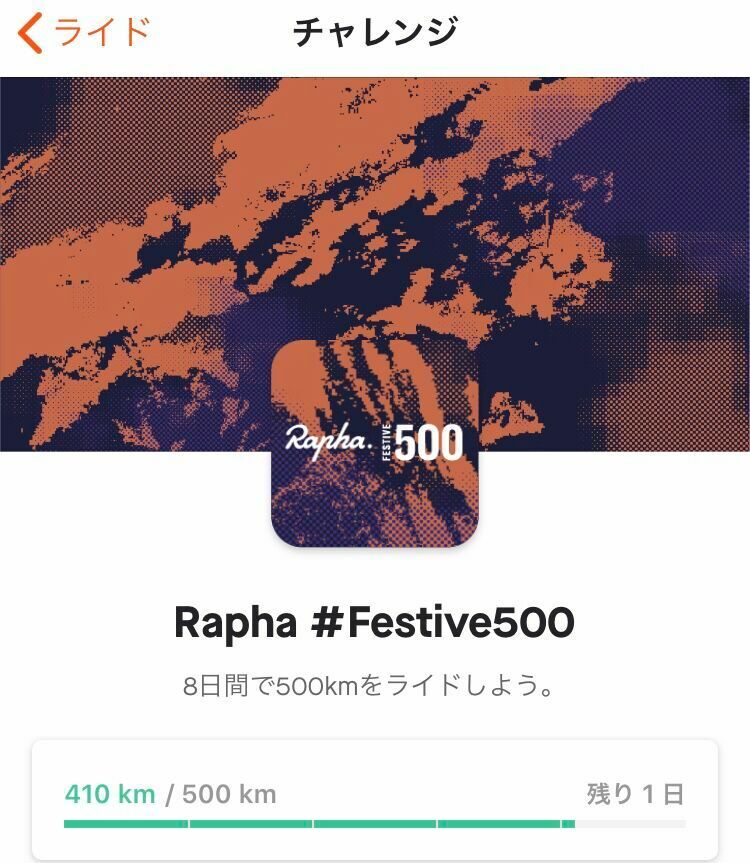Viewport: 750px width, 863px height.
Task: Go back to ライド screen
Action: (85, 33)
